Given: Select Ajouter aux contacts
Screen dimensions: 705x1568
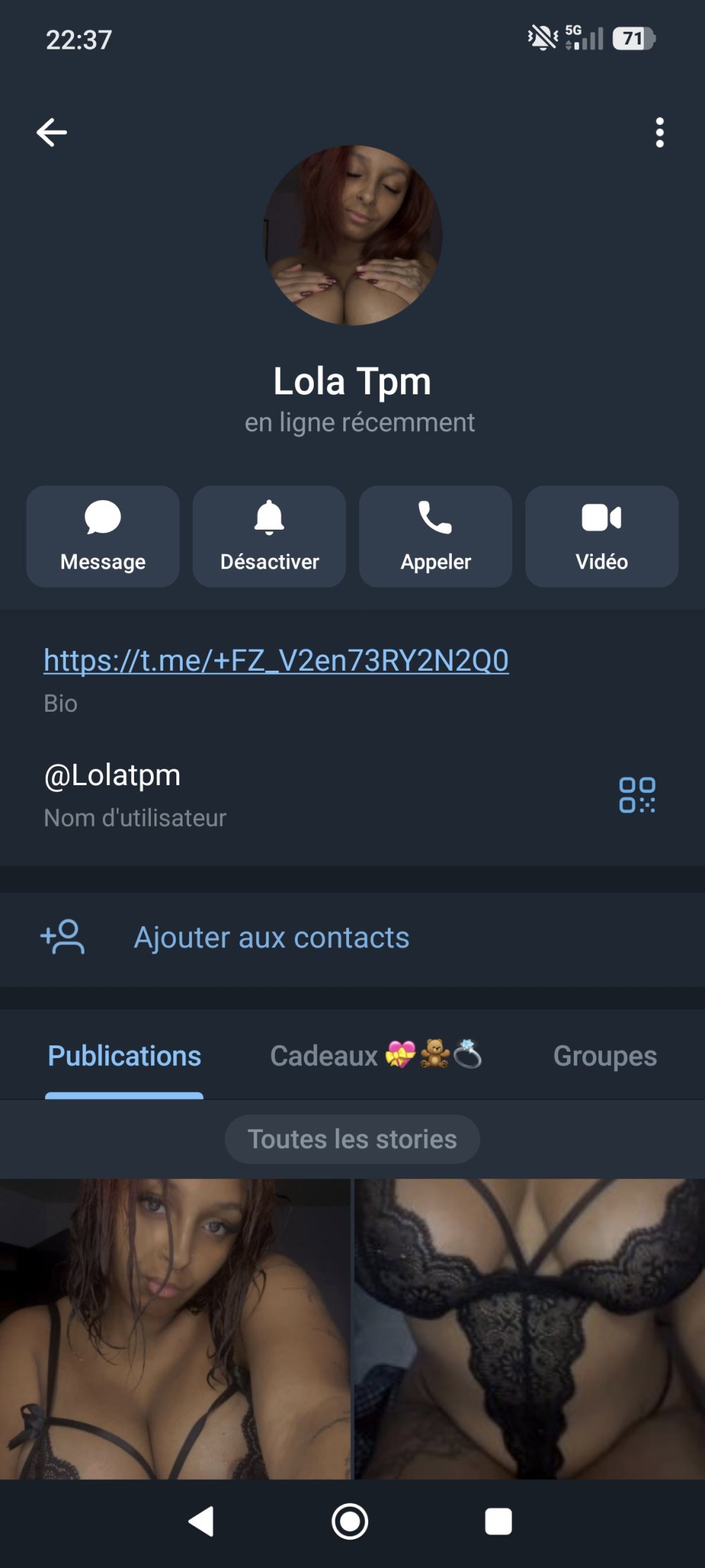Looking at the screenshot, I should [x=271, y=938].
